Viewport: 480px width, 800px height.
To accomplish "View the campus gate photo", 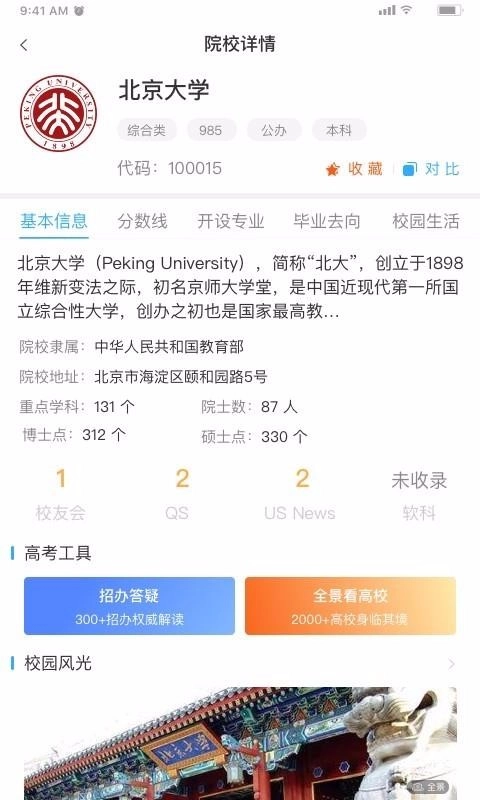I will click(240, 743).
